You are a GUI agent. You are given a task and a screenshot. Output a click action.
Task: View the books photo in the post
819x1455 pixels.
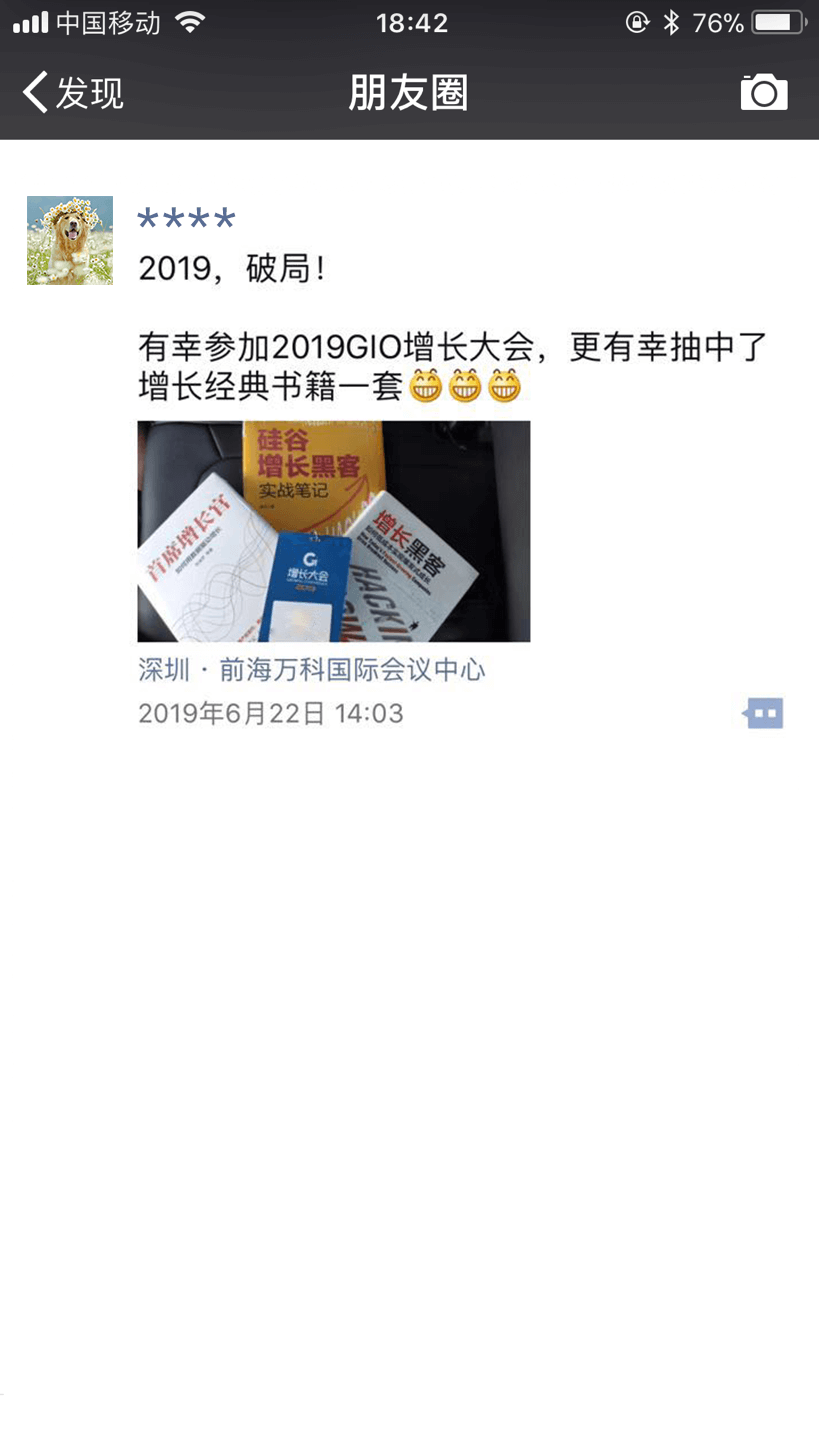[334, 531]
